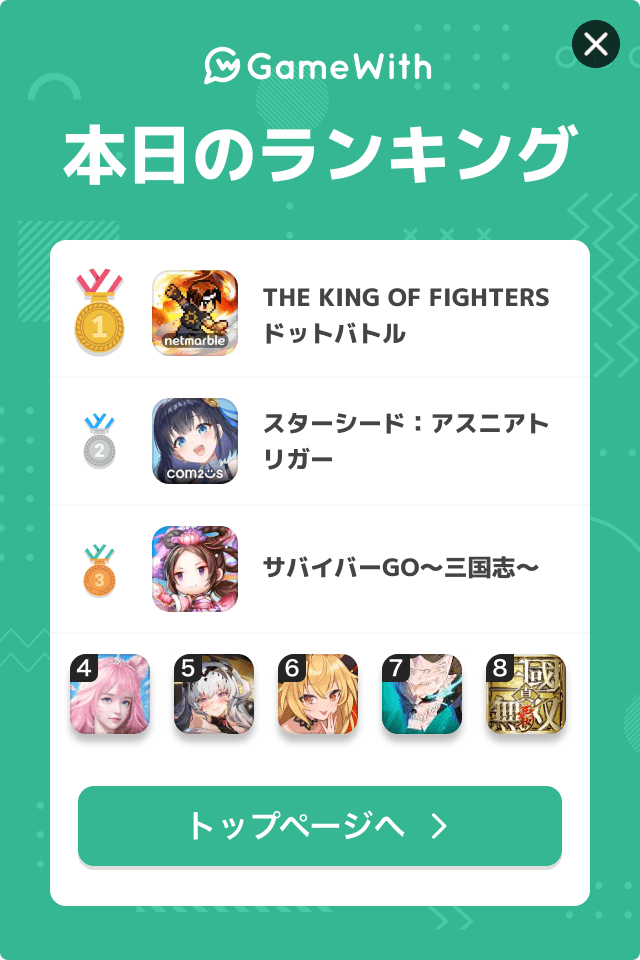
Task: Open THE KING OF FIGHTERS ドットバトル entry
Action: point(405,314)
